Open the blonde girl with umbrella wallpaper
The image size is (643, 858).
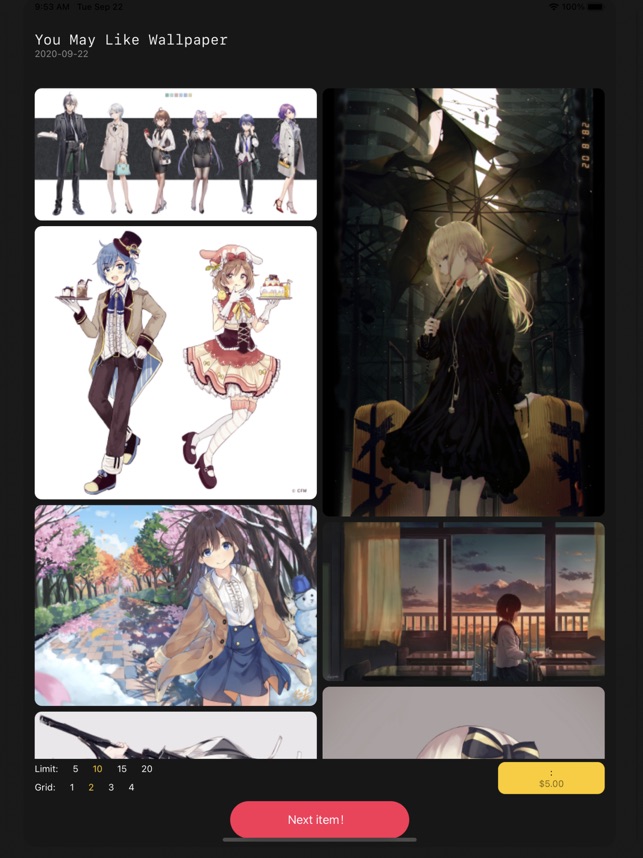tap(463, 302)
